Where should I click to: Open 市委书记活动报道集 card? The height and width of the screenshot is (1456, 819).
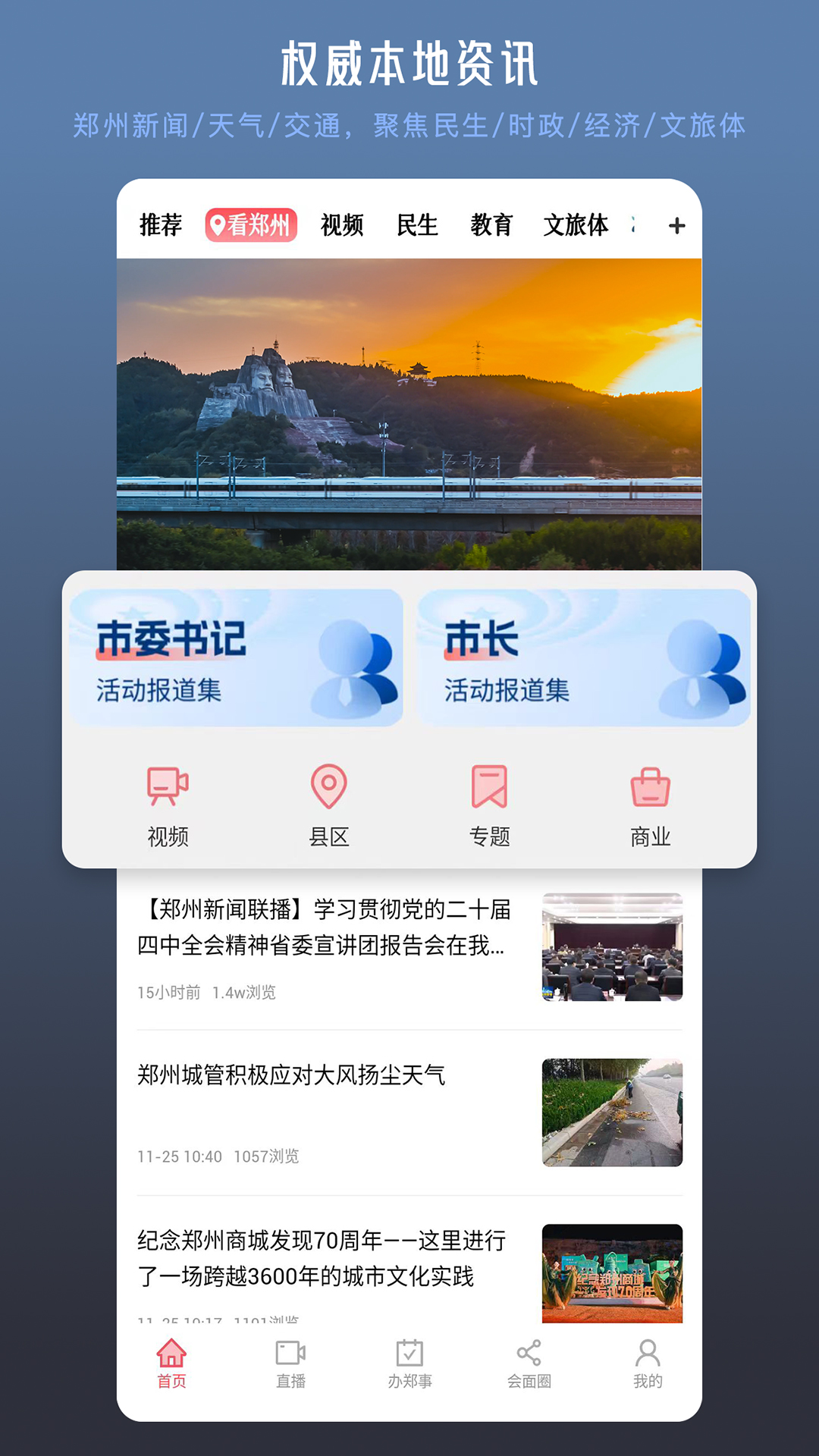(x=235, y=657)
